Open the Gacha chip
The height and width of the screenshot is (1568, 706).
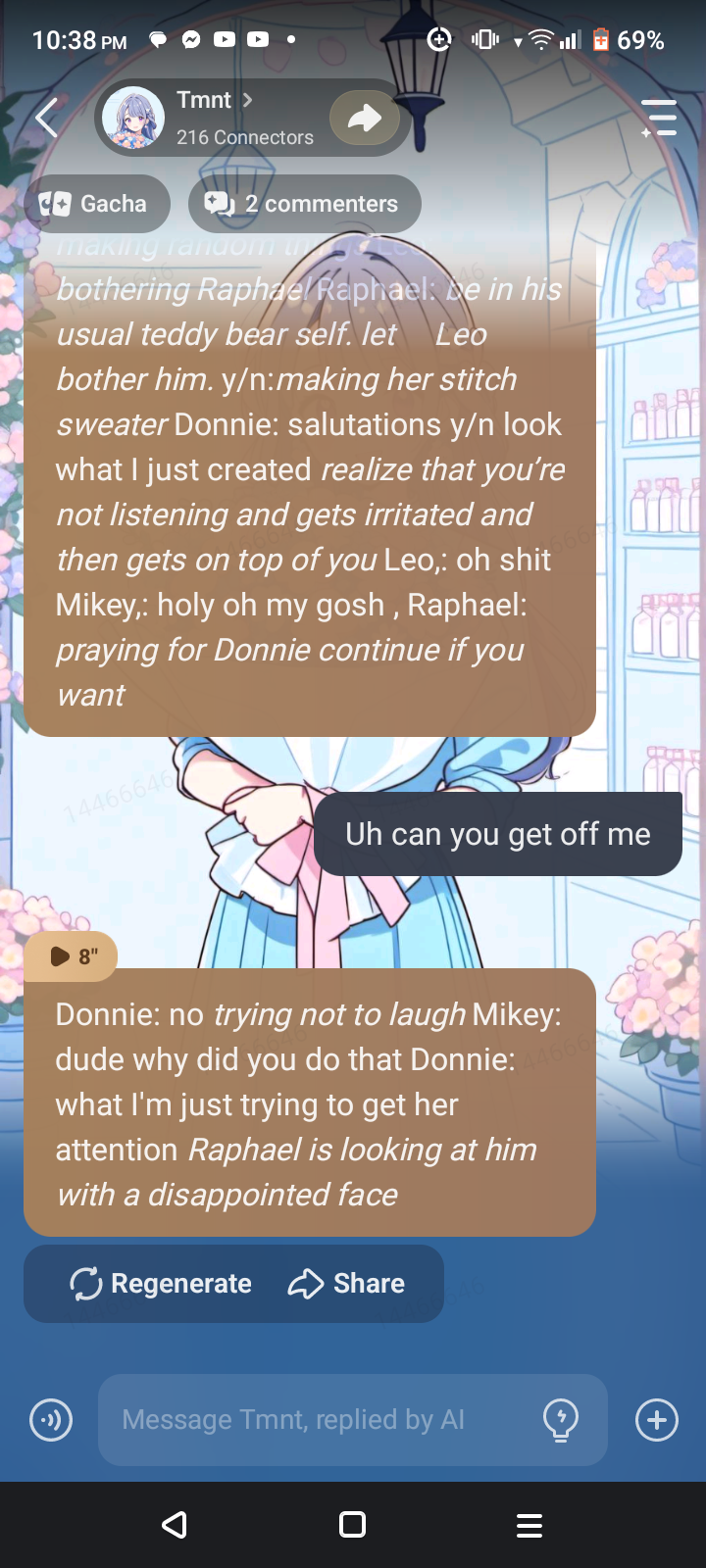pos(95,204)
